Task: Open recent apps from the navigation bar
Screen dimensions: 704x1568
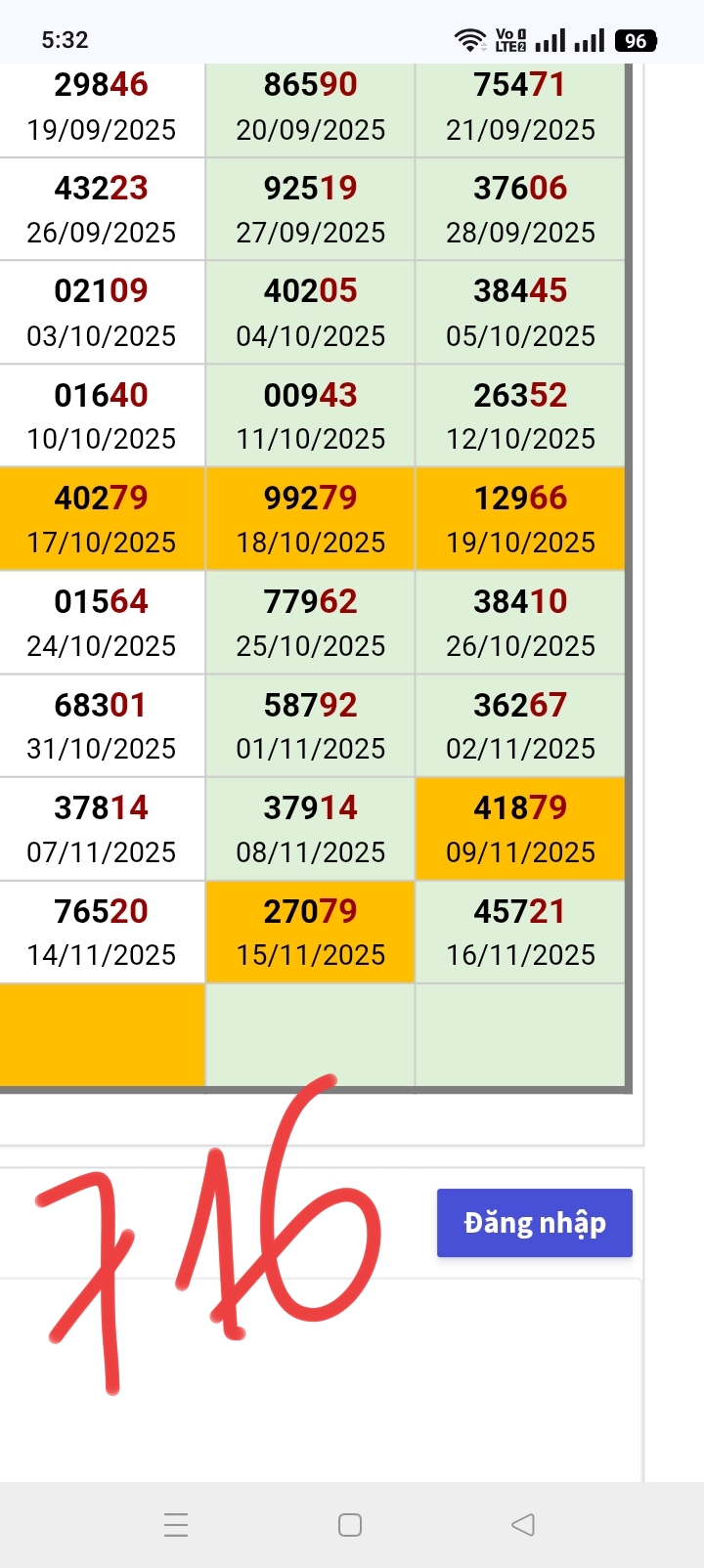Action: point(176,1524)
